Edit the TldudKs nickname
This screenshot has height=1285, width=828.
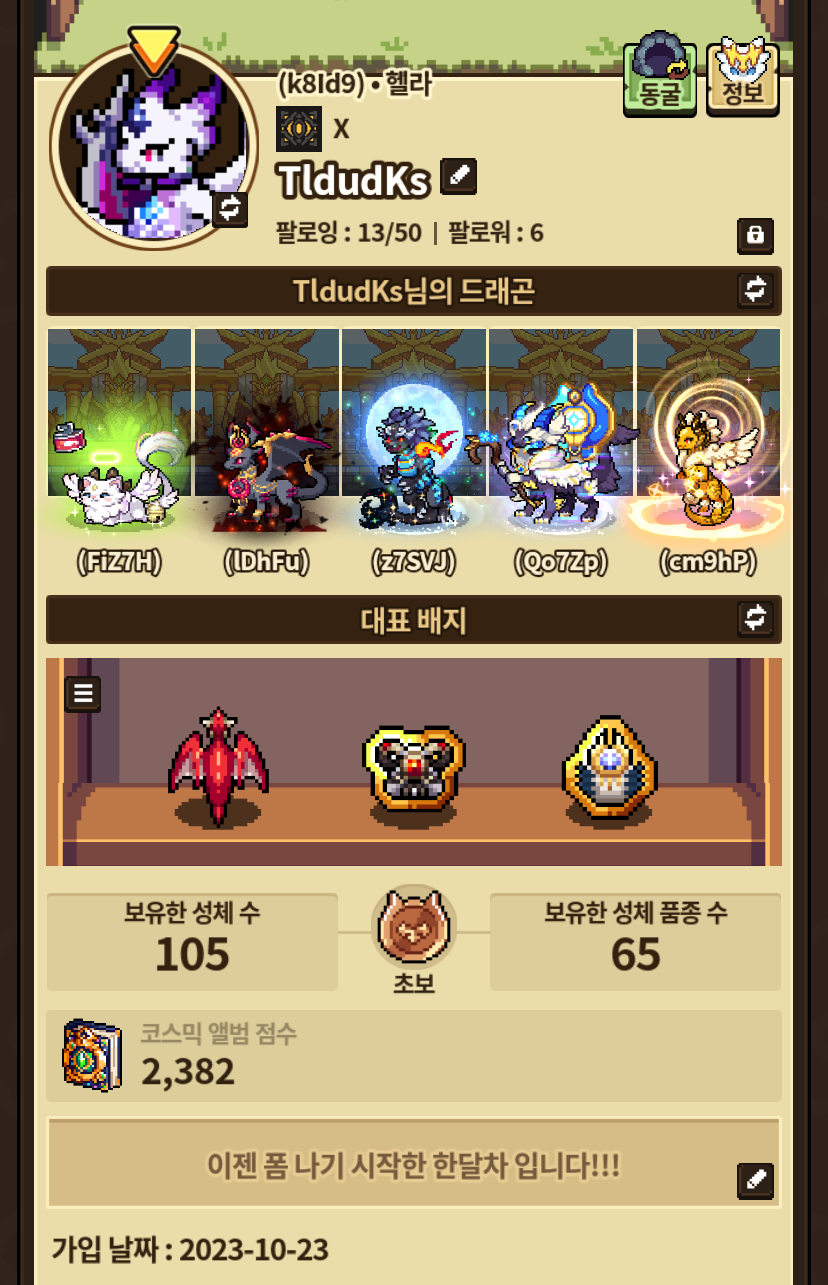pos(458,176)
